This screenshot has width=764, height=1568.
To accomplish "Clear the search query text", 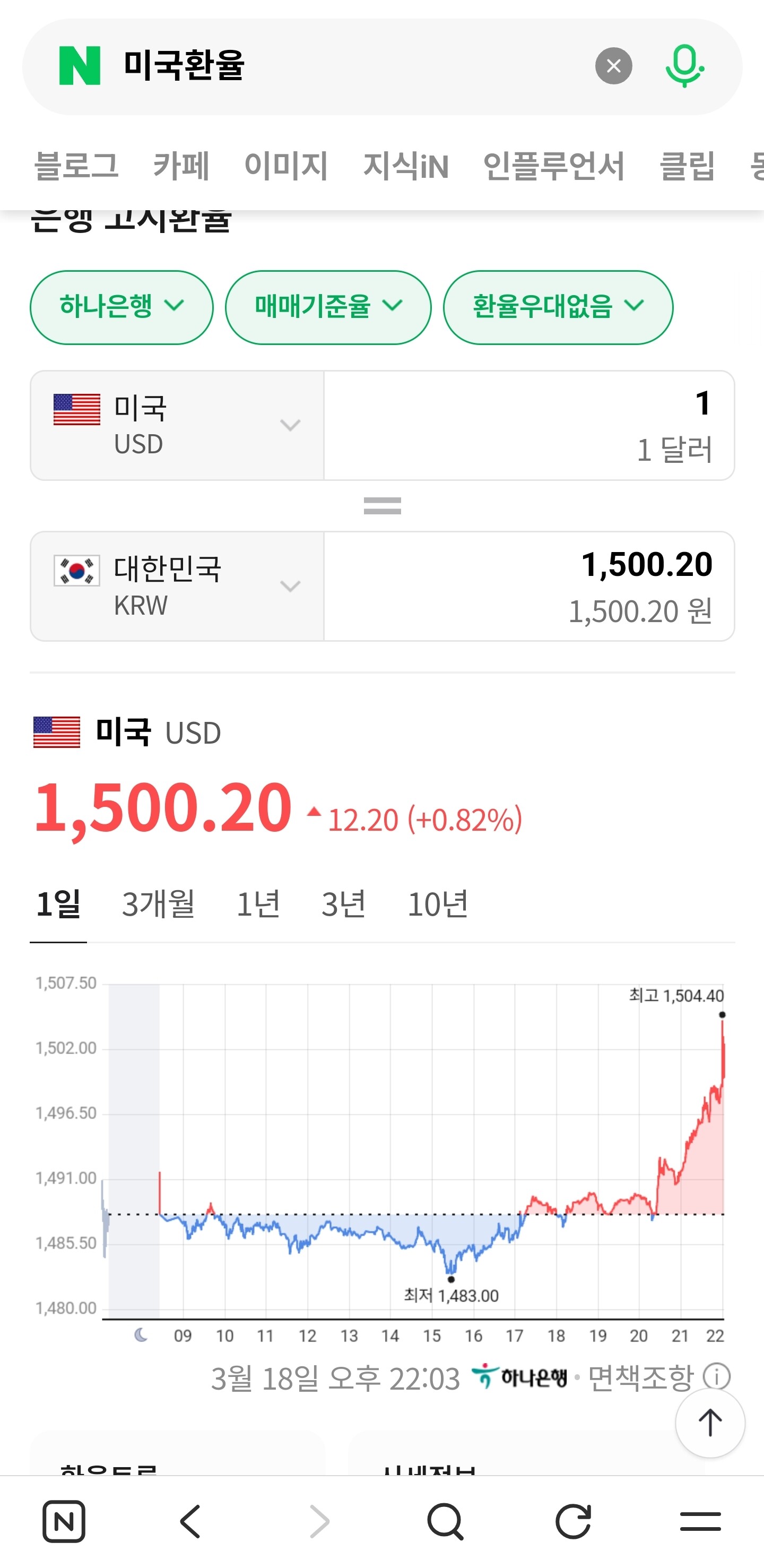I will point(613,66).
